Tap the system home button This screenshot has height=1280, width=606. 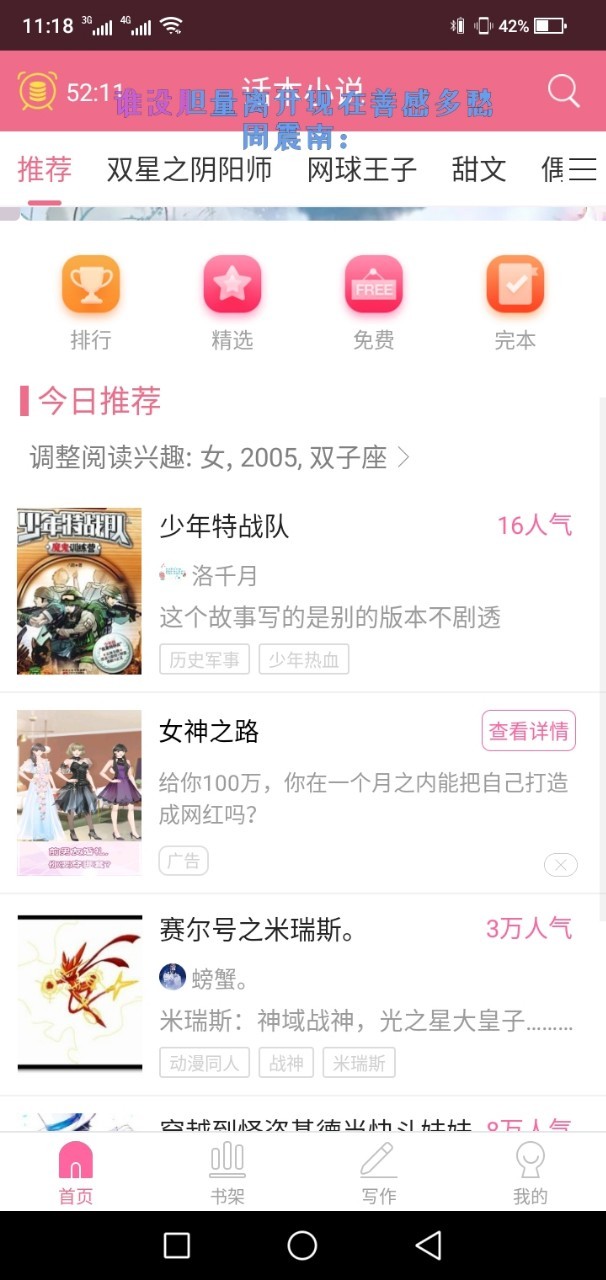coord(302,1245)
